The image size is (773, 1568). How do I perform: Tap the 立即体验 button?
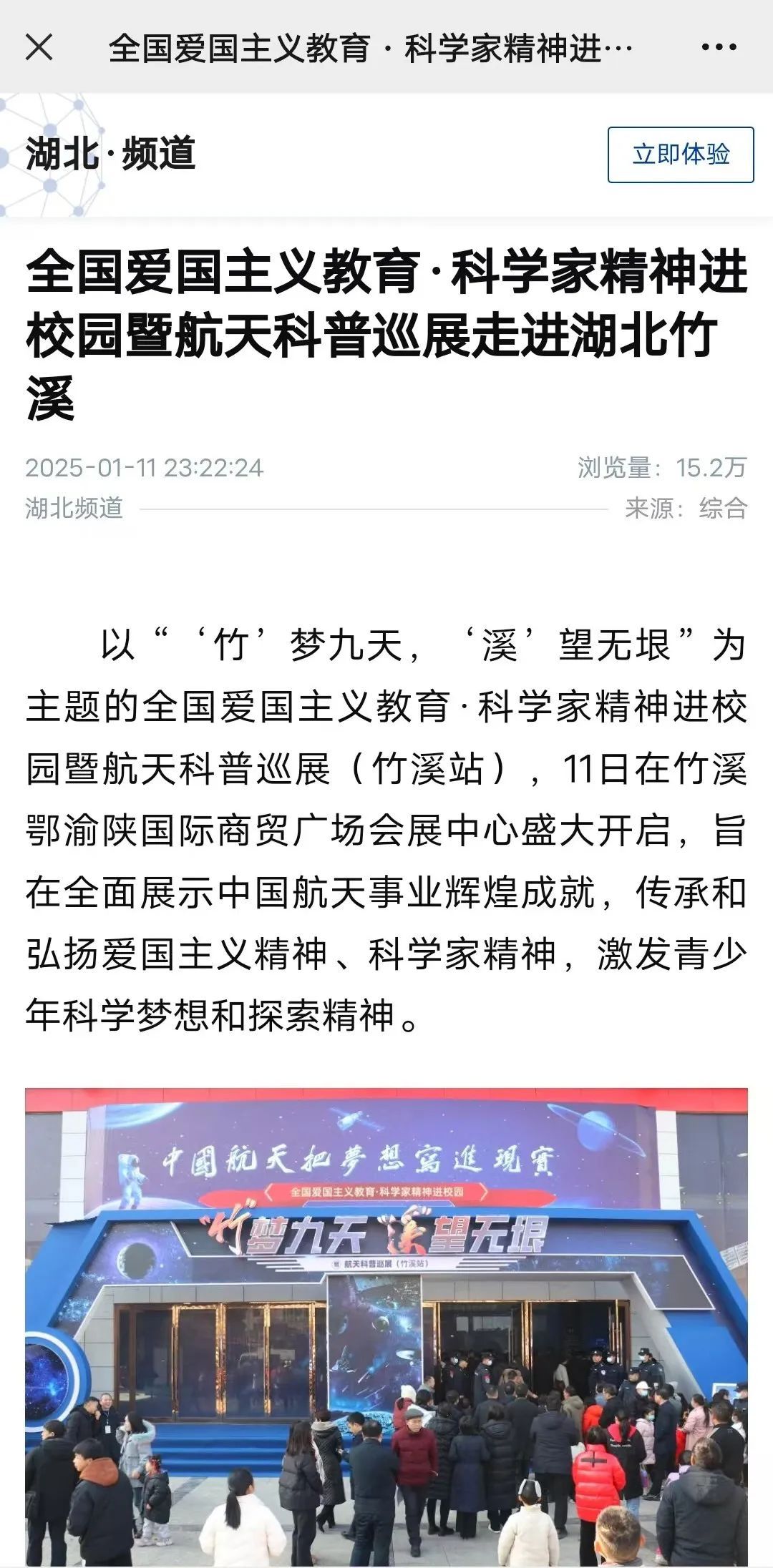[x=680, y=155]
